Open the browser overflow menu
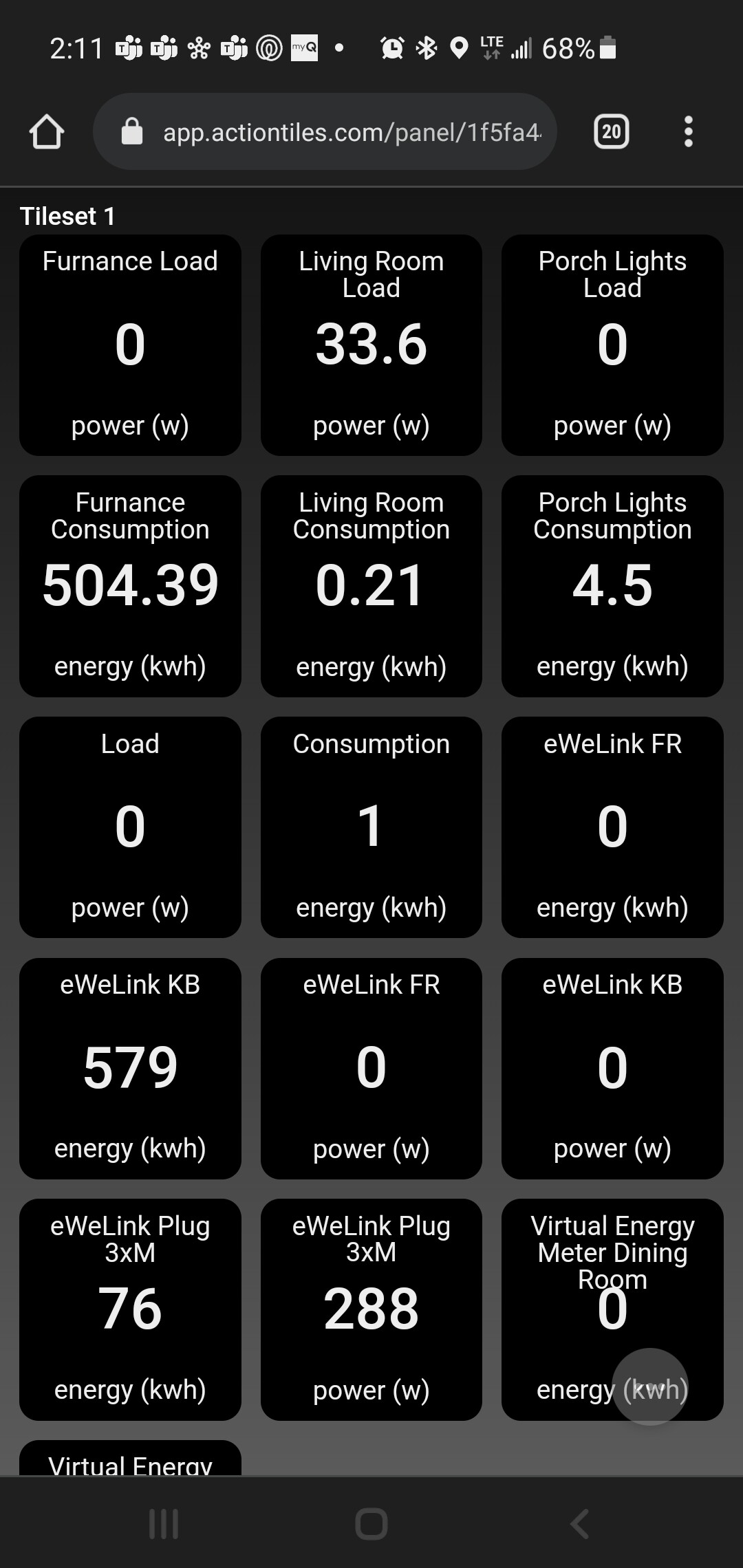This screenshot has width=743, height=1568. click(x=688, y=131)
